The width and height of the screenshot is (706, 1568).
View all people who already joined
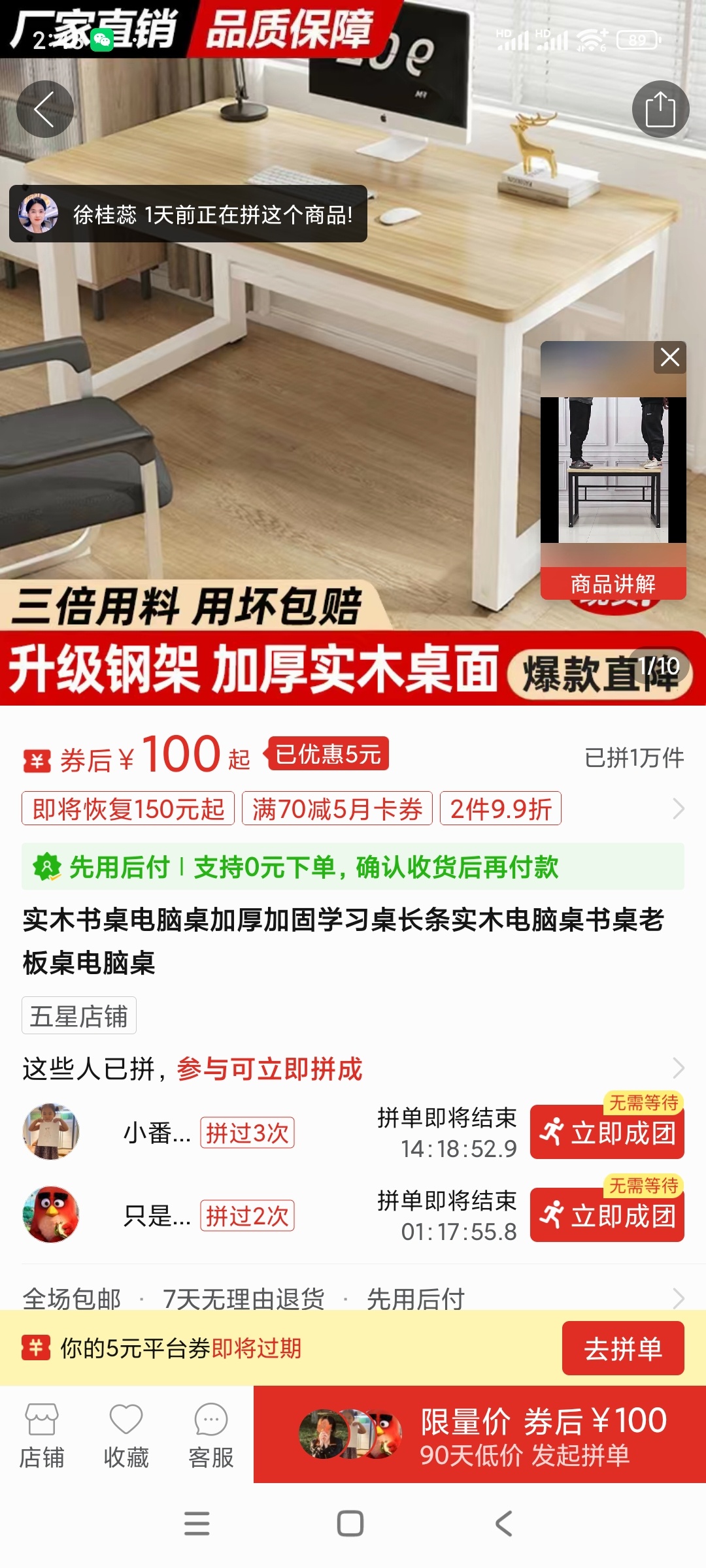pos(678,1068)
